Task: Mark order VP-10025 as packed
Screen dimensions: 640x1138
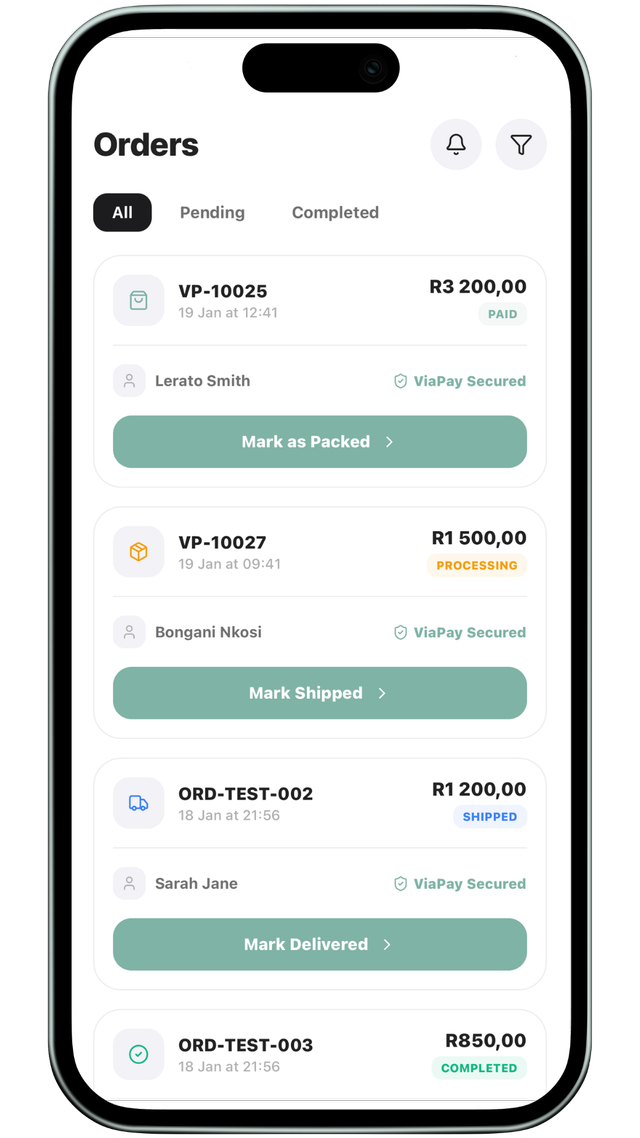Action: coord(319,442)
